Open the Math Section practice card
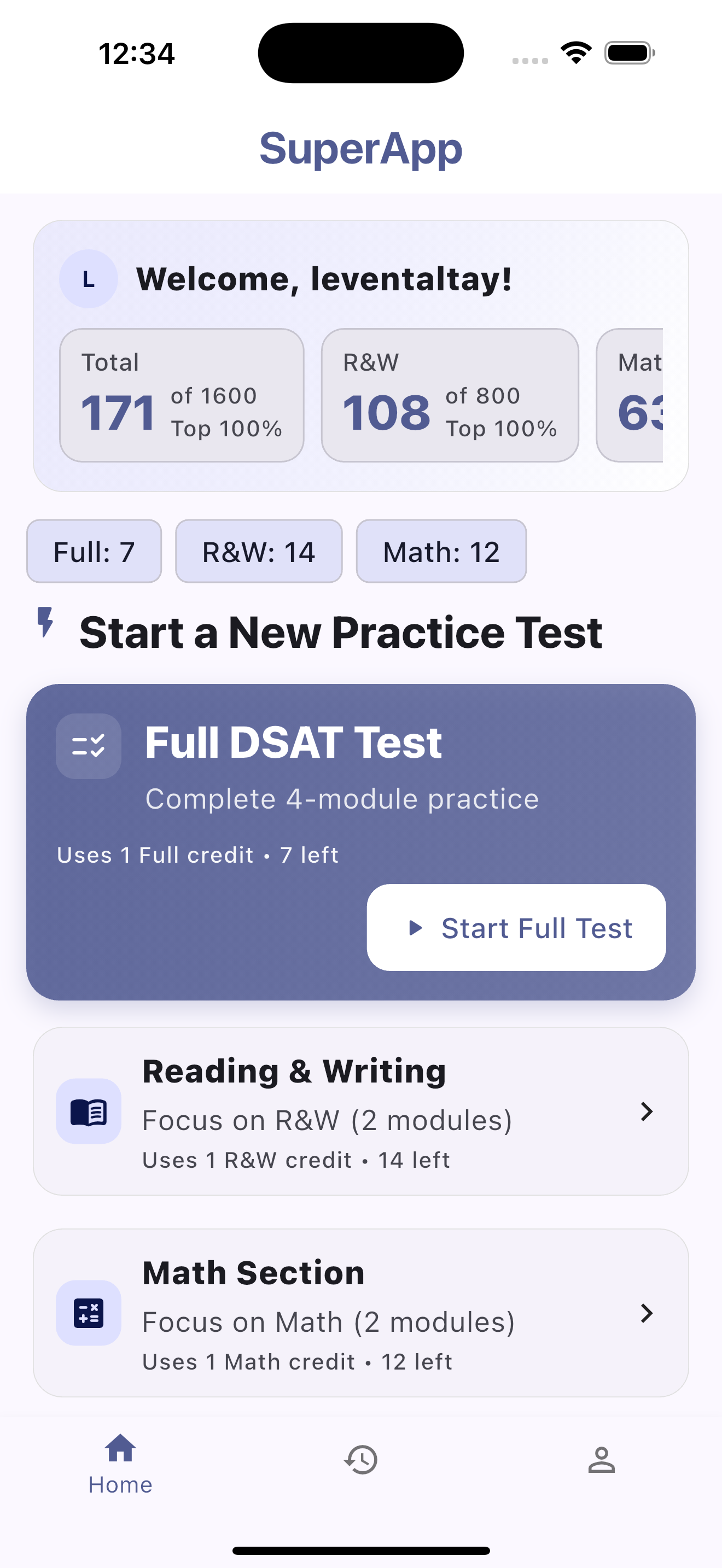The image size is (722, 1568). 360,1312
